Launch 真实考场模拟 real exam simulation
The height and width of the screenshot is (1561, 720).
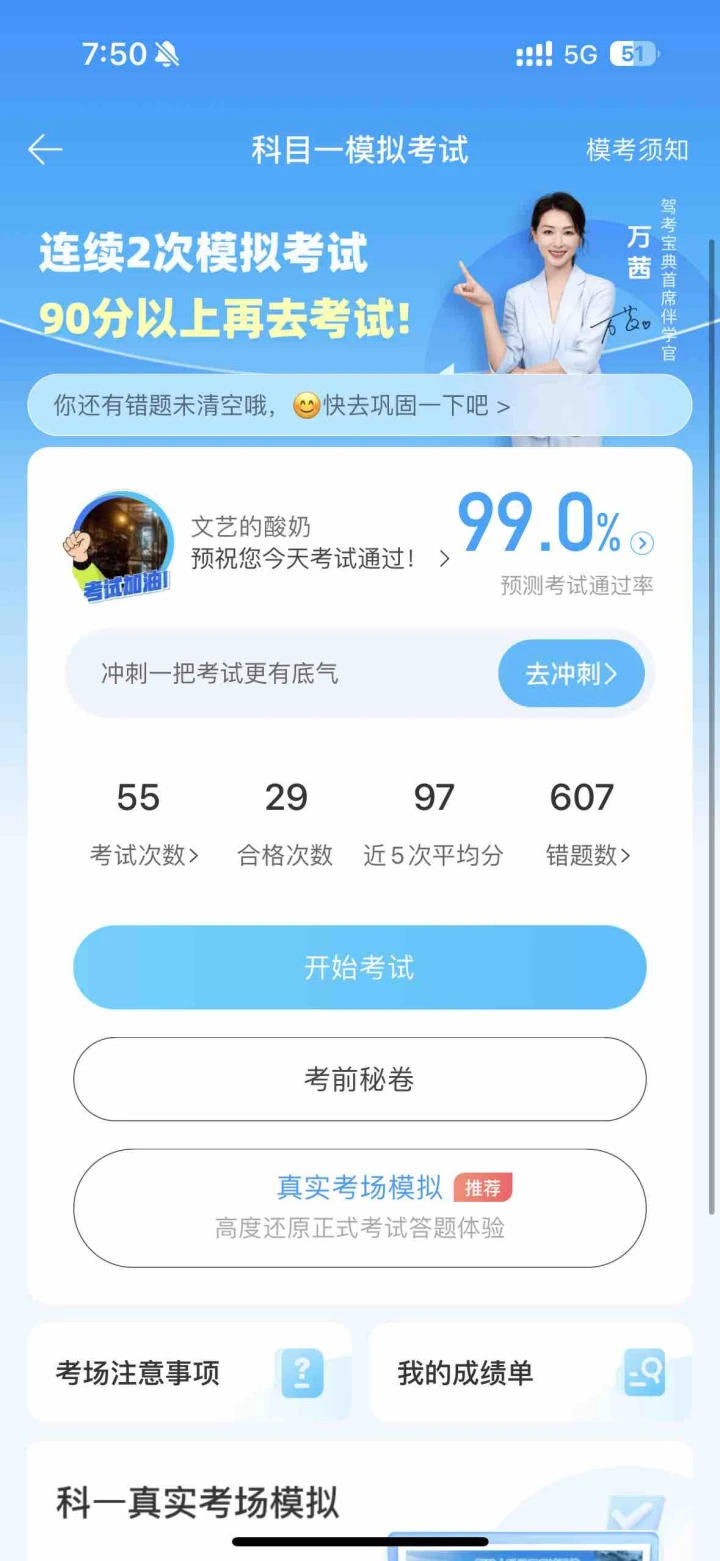[x=359, y=1207]
